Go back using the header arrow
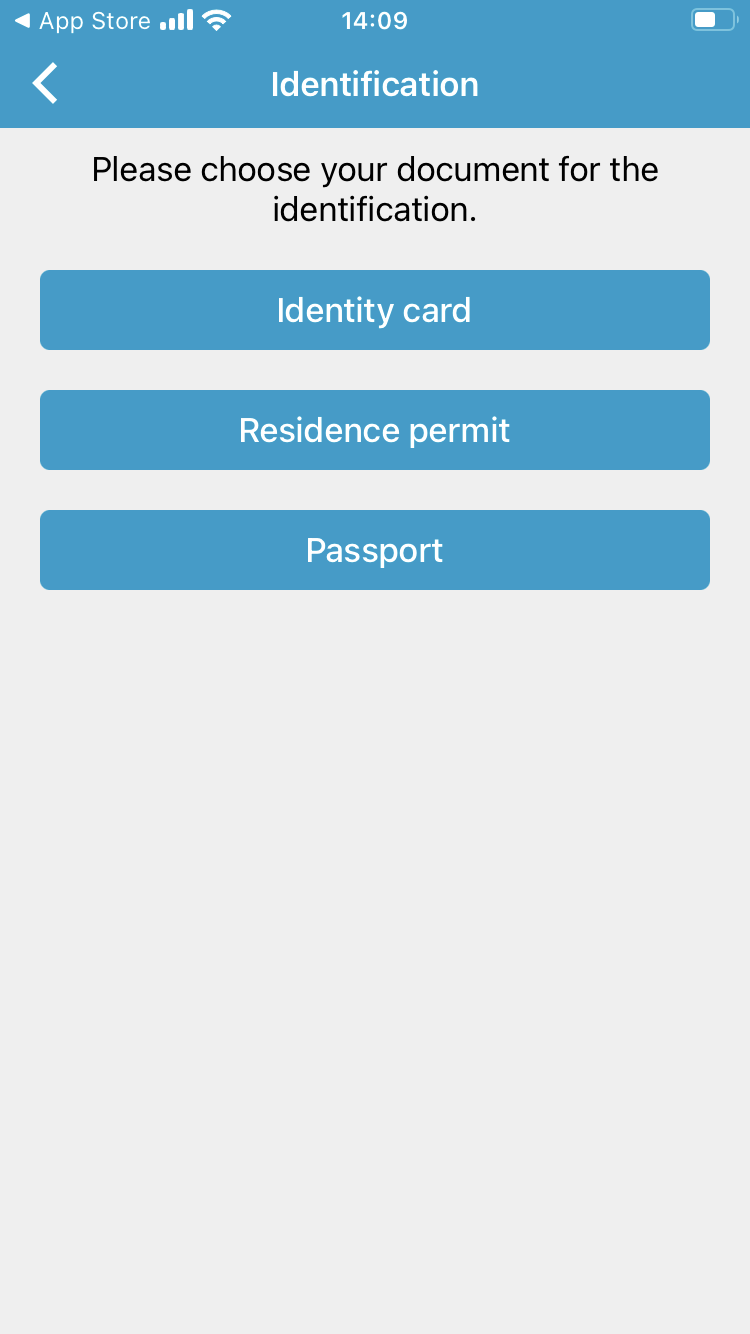 pos(45,84)
